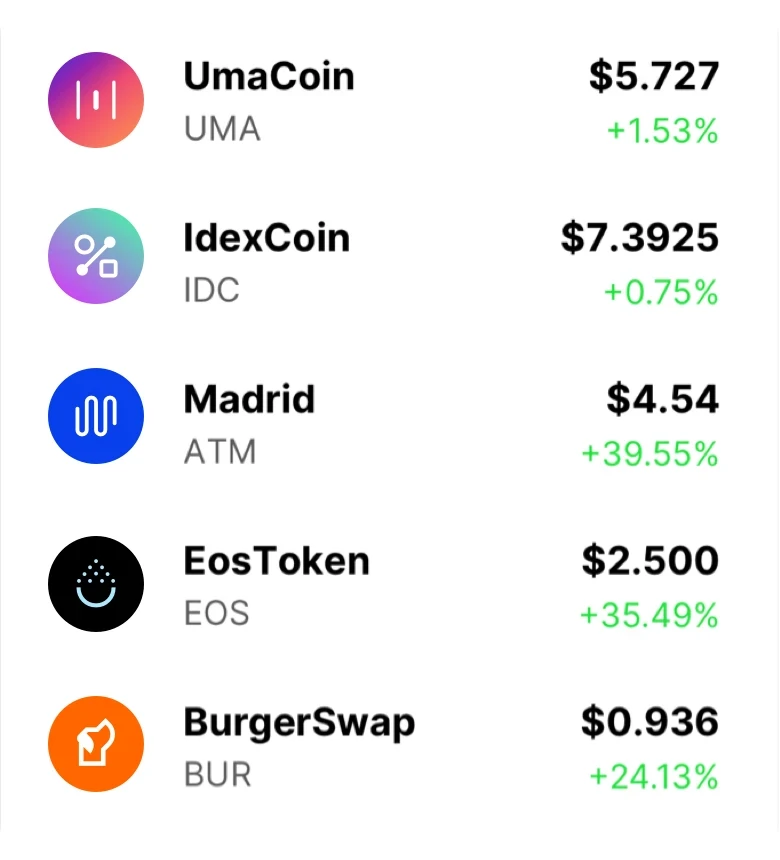The image size is (780, 860).
Task: Tap the UMA ticker symbol icon row
Action: (x=221, y=129)
